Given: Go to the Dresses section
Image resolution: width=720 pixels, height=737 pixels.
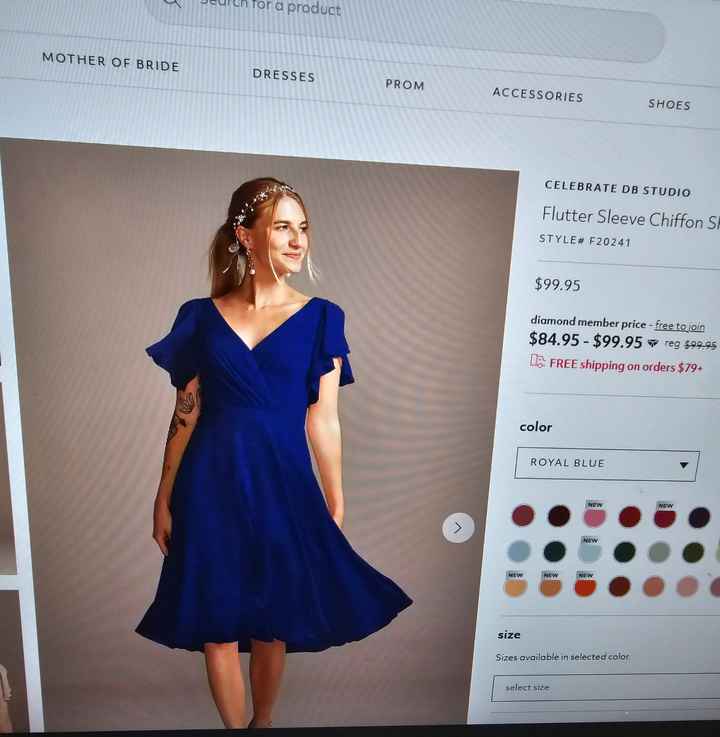Looking at the screenshot, I should (283, 75).
